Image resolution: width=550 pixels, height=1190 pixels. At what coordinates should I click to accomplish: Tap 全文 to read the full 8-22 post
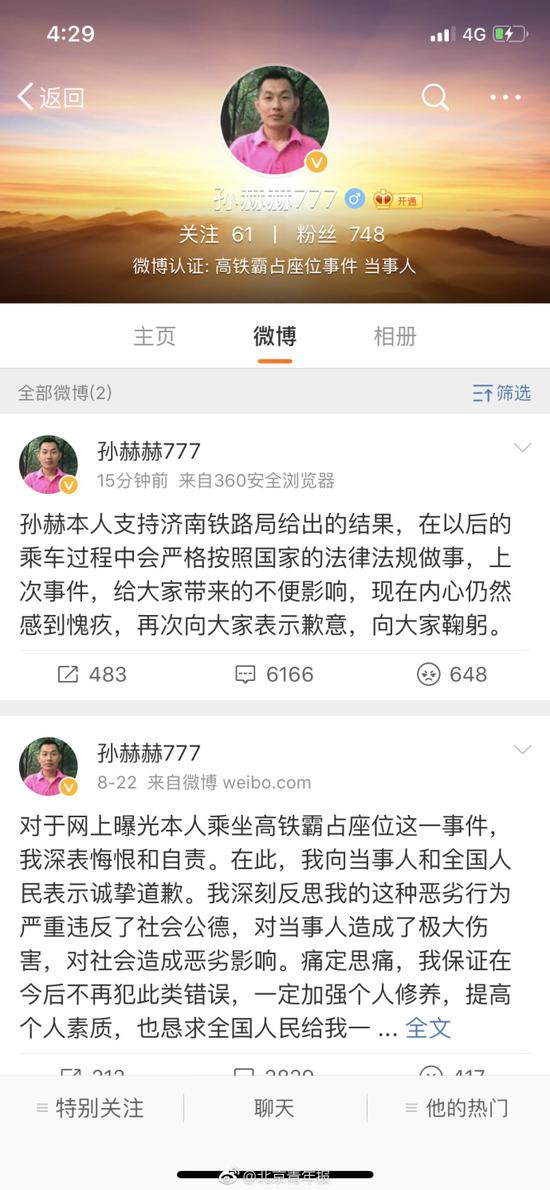[x=428, y=1028]
